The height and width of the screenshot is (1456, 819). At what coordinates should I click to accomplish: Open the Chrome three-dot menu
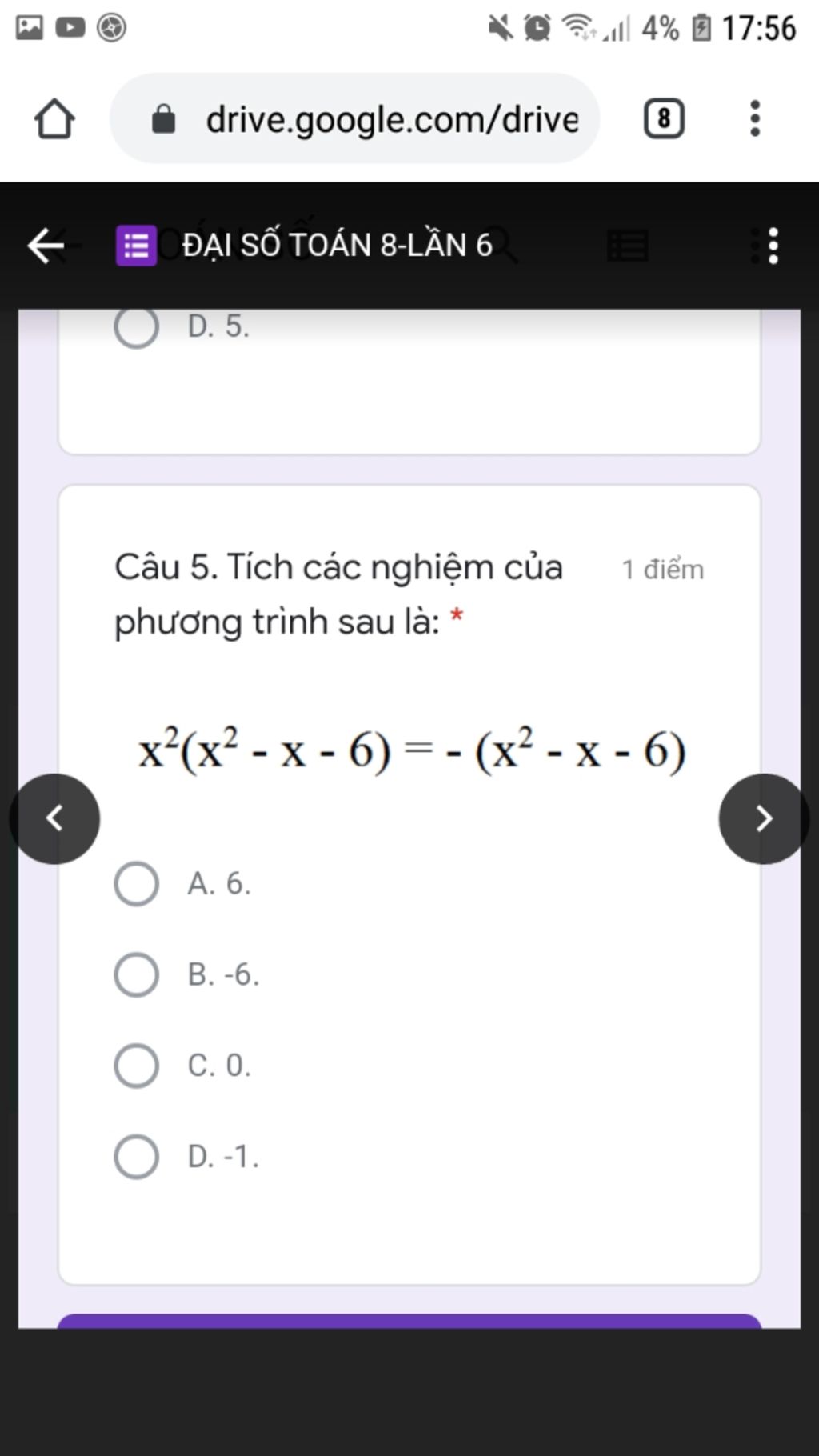(x=754, y=119)
